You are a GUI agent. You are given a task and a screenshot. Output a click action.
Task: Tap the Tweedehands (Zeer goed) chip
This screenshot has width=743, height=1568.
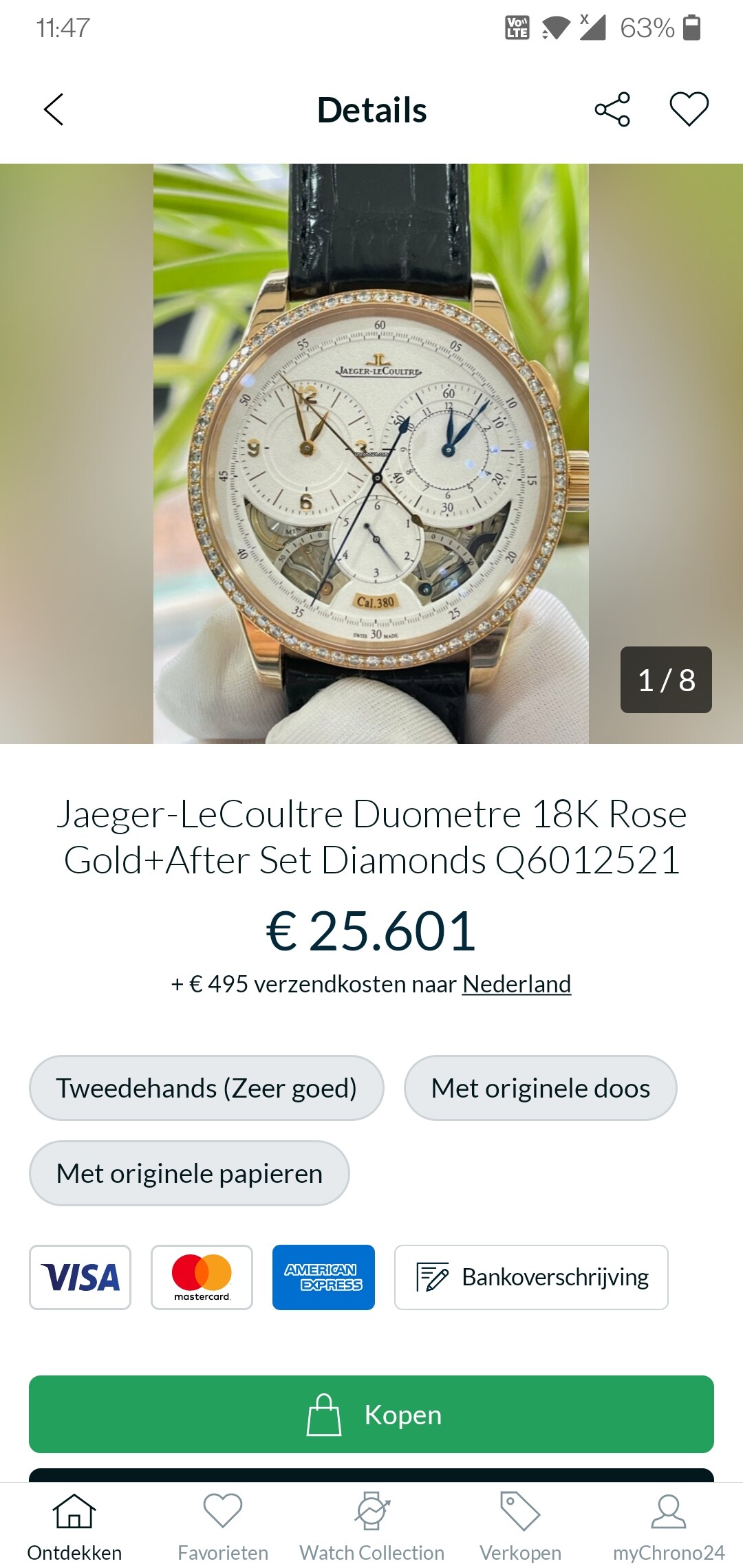tap(206, 1088)
